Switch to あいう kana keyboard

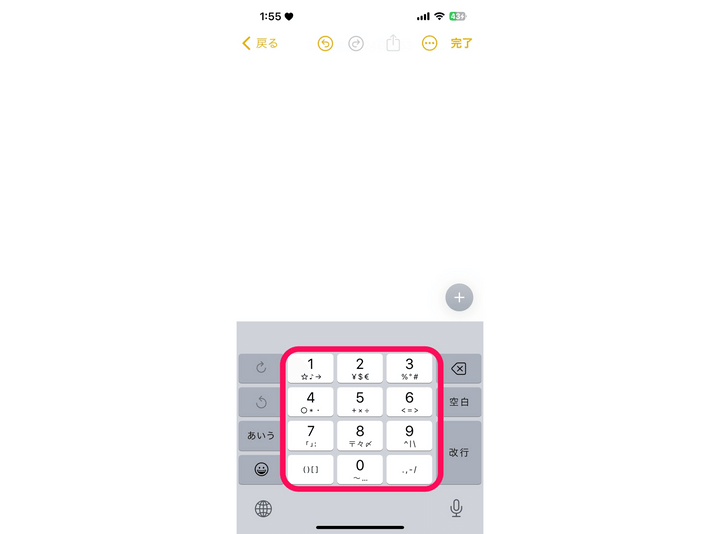coord(261,436)
